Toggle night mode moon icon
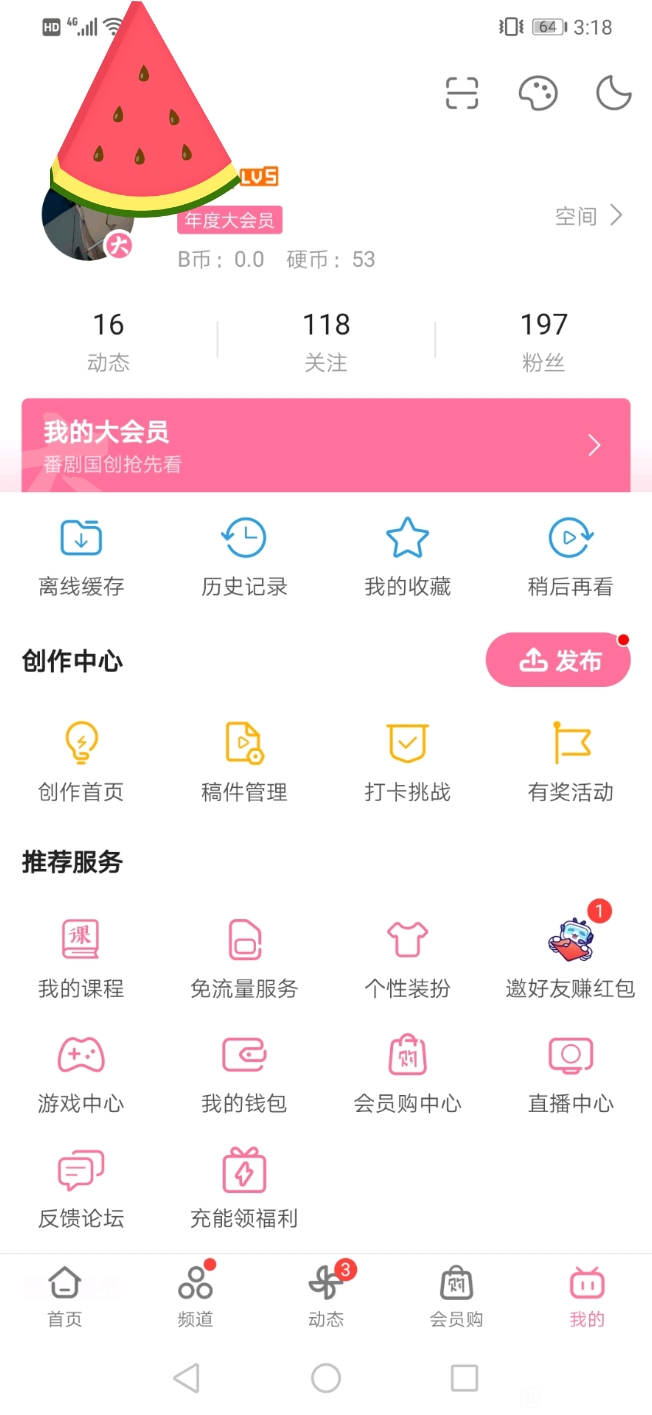This screenshot has height=1415, width=652. (614, 93)
